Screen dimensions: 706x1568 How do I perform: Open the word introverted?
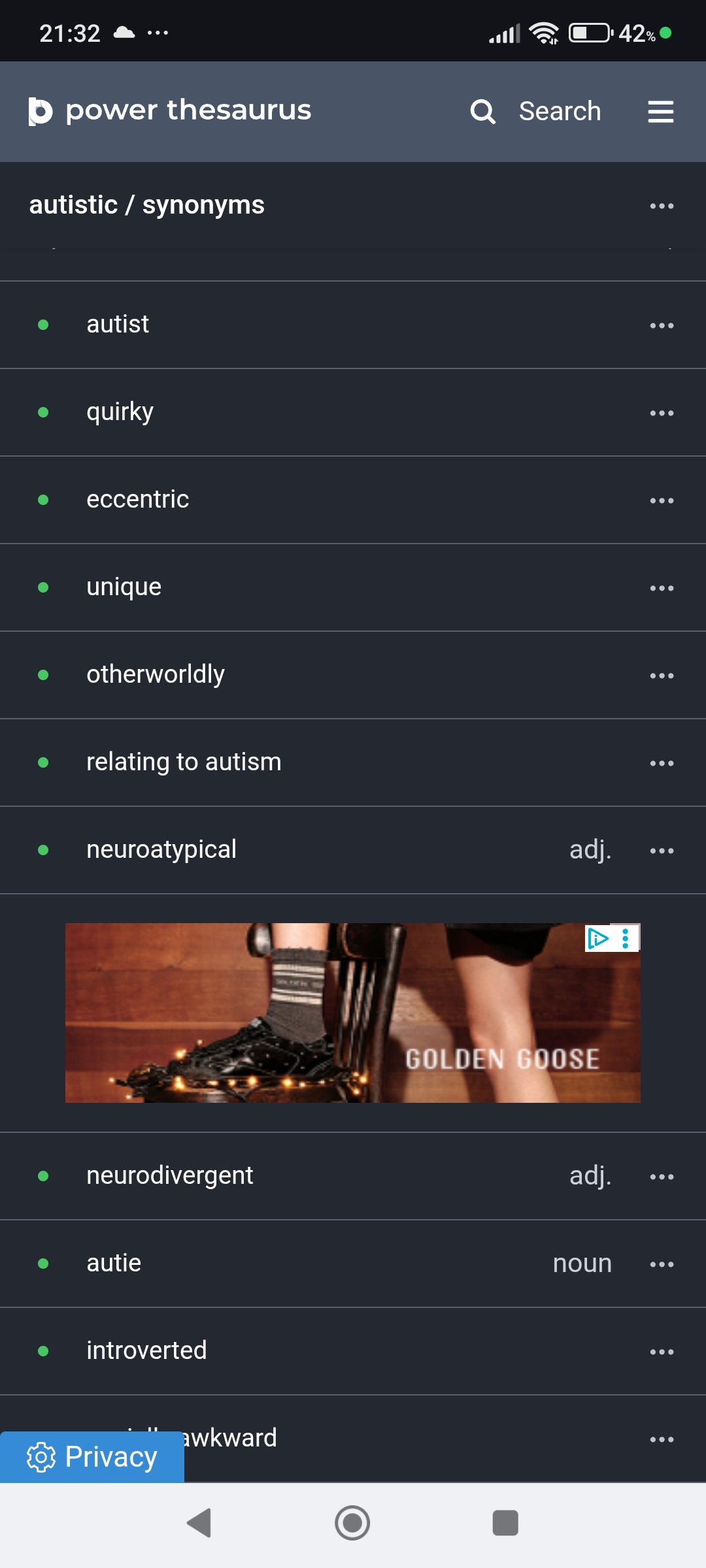pyautogui.click(x=146, y=1350)
